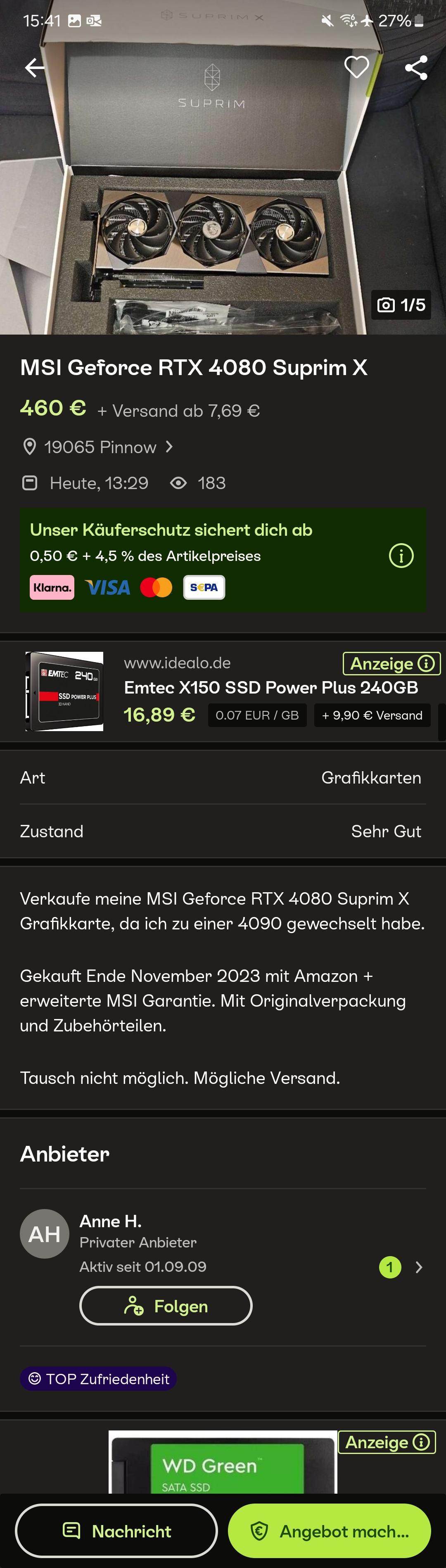Tap the TOP Zufriedenheit badge

[99, 1379]
